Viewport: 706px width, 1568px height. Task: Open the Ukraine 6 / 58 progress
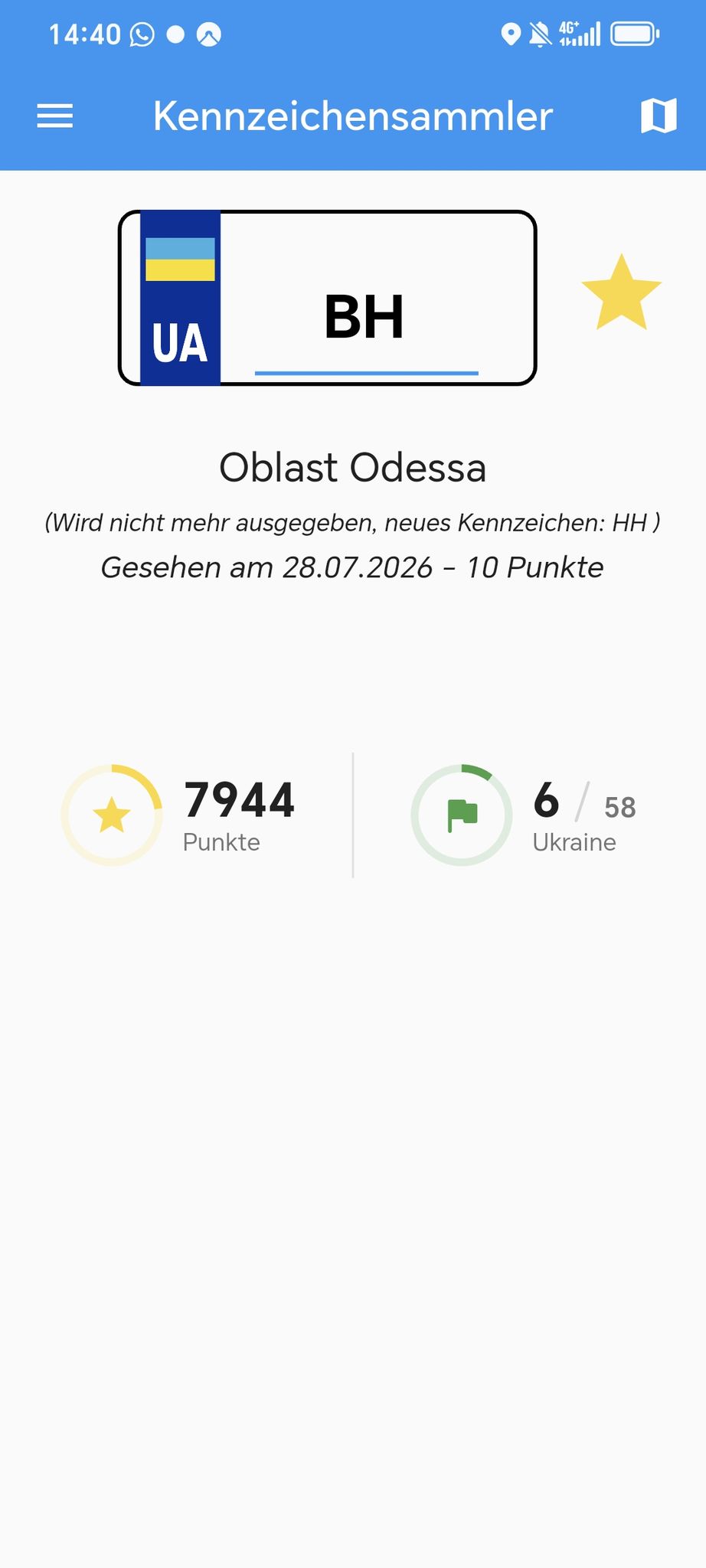coord(524,815)
